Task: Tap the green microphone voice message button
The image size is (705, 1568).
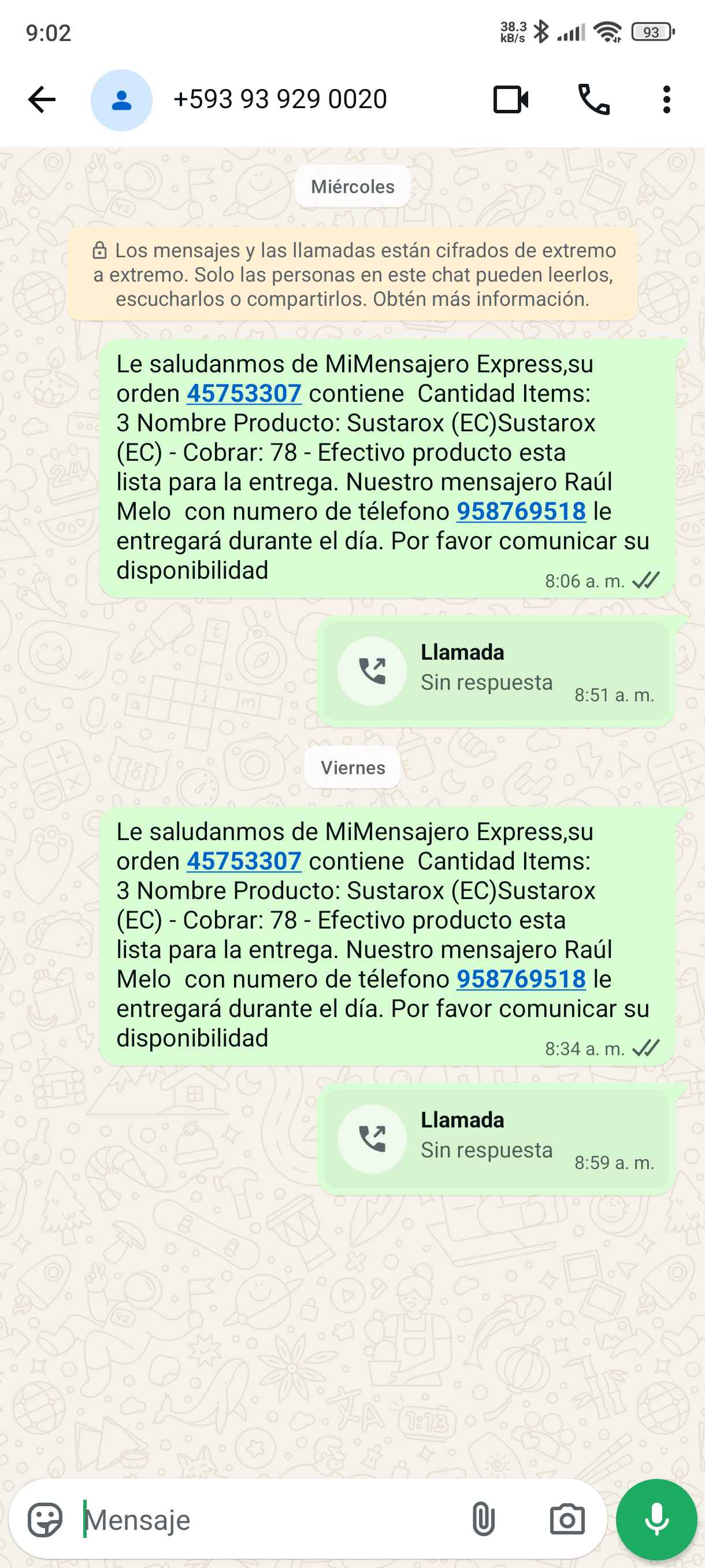Action: point(656,1520)
